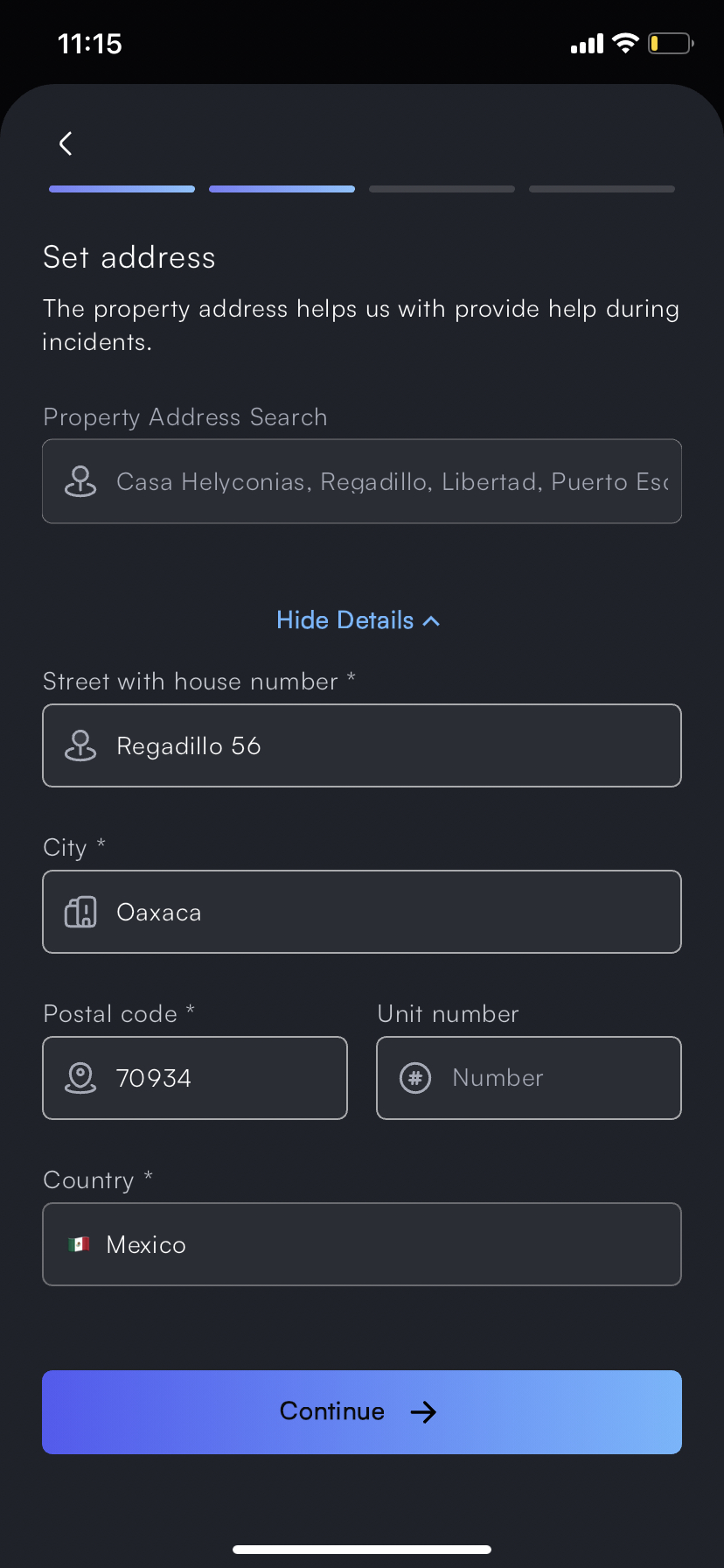Go back with the top arrow
This screenshot has width=724, height=1568.
(x=66, y=143)
